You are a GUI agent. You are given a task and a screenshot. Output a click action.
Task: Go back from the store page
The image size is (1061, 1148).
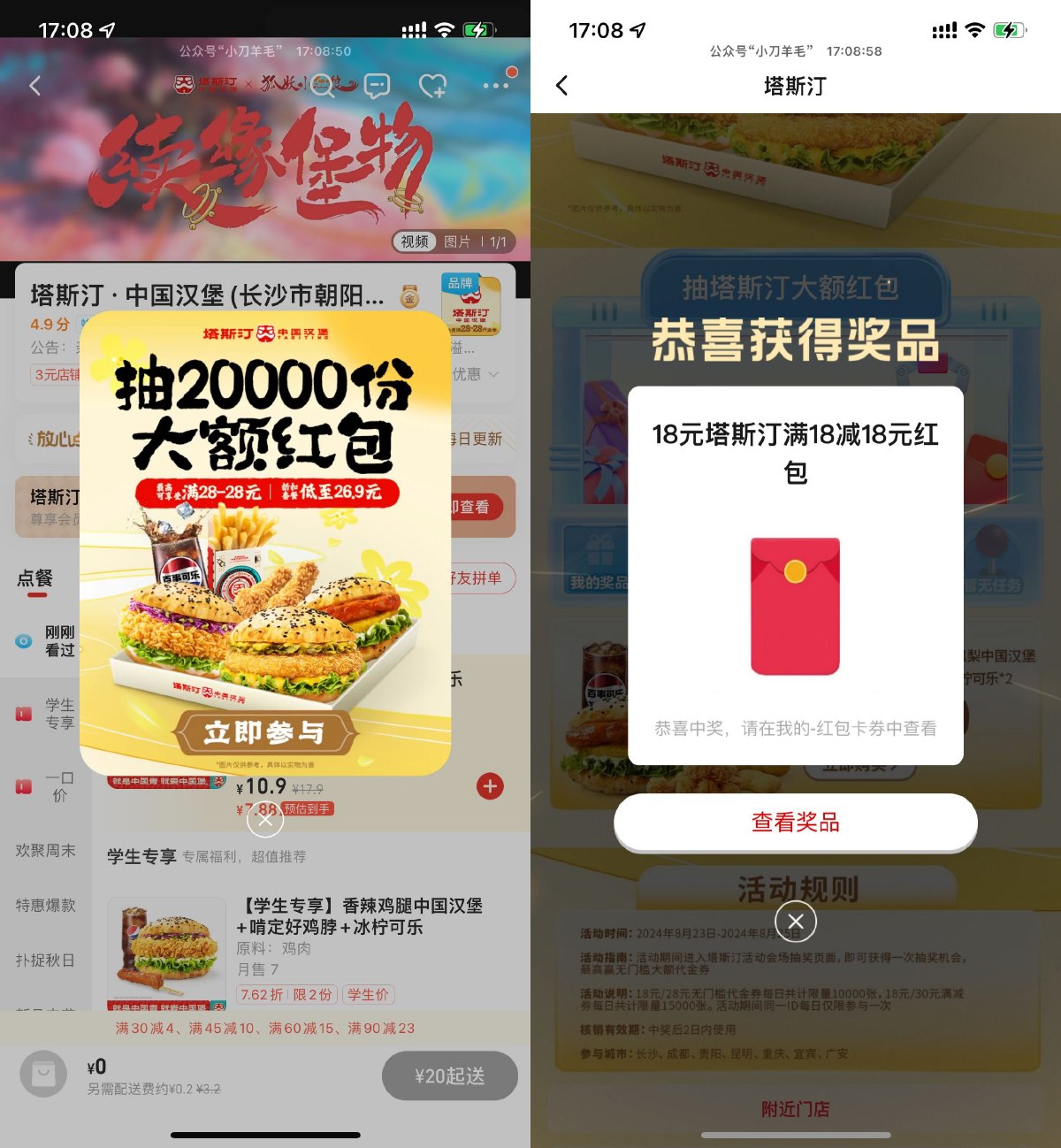click(x=35, y=86)
